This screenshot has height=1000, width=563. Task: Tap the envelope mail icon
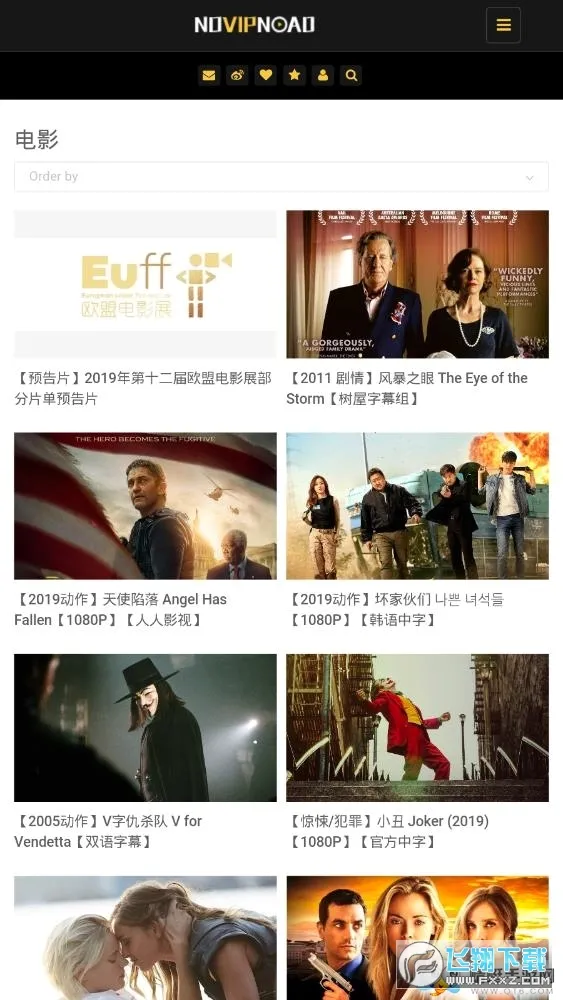coord(208,75)
